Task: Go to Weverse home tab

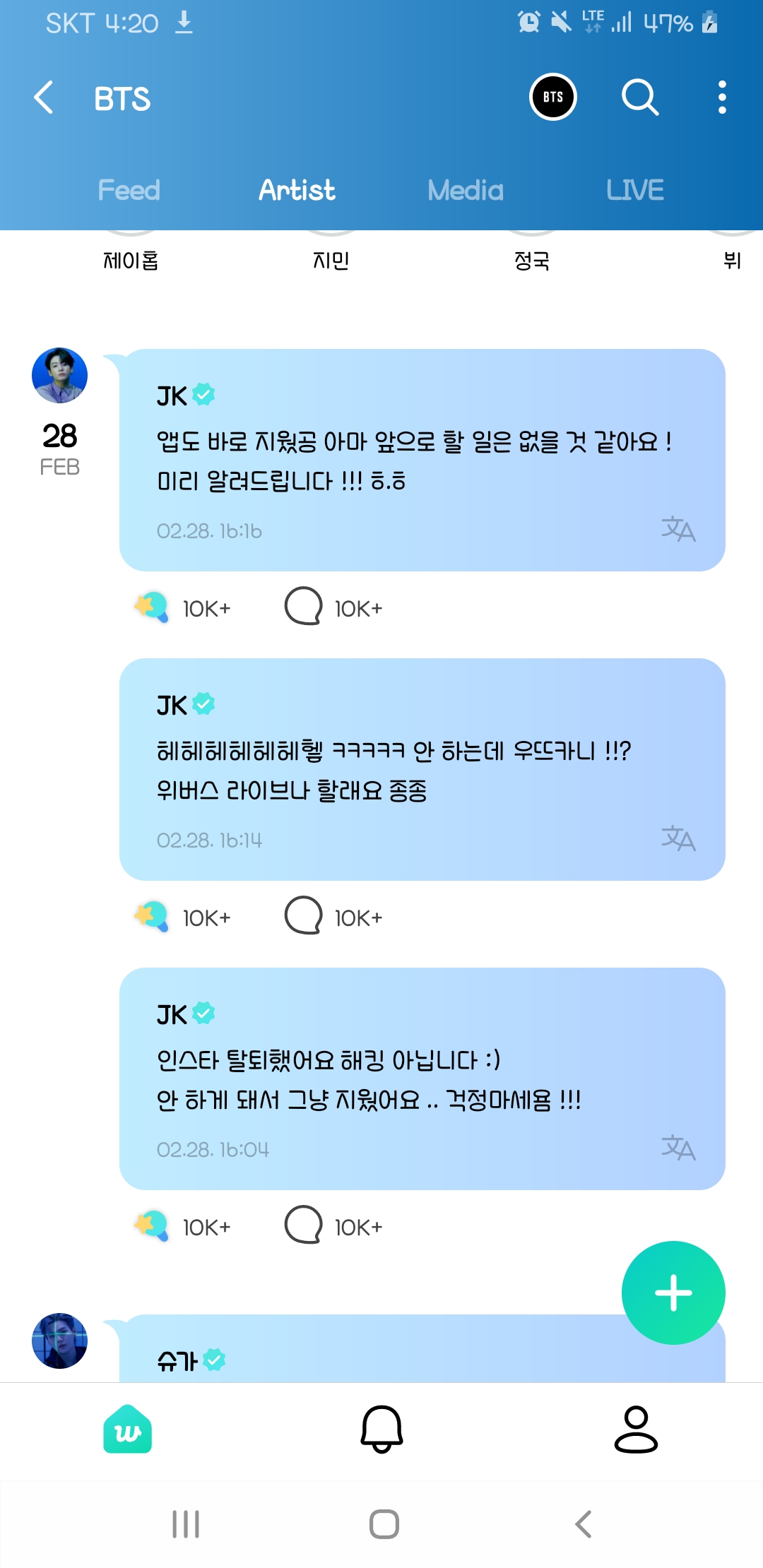Action: pos(128,1430)
